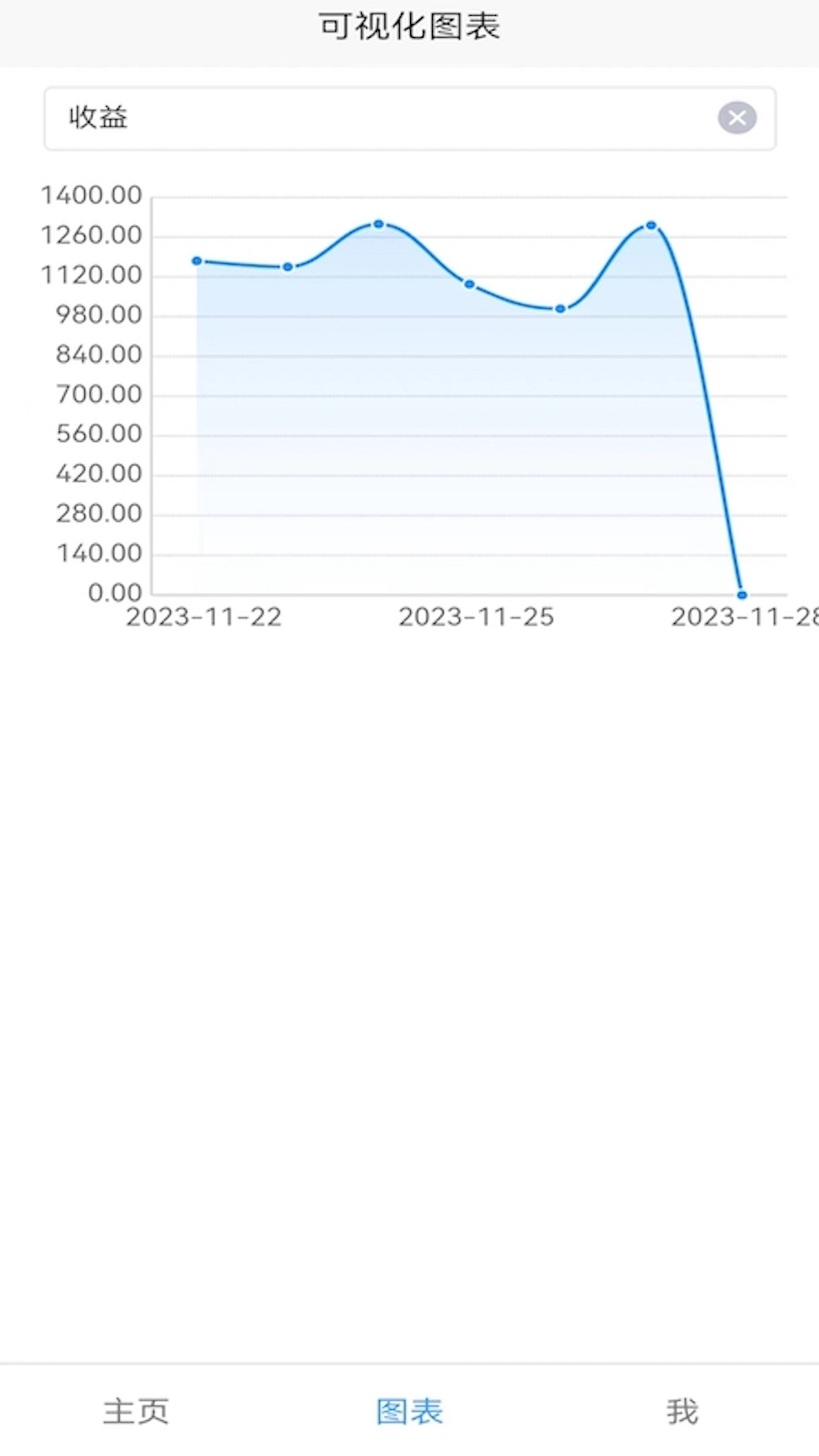Switch to the 主页 tab
Screen dimensions: 819x1456
[x=136, y=1411]
